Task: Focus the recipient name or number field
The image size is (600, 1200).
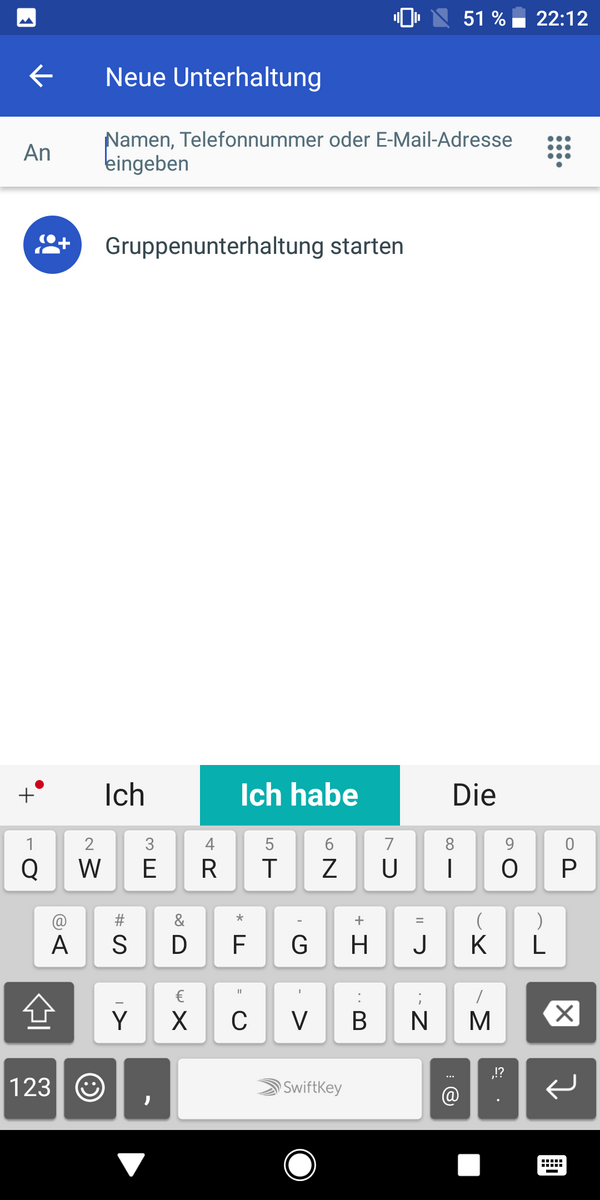Action: 308,152
